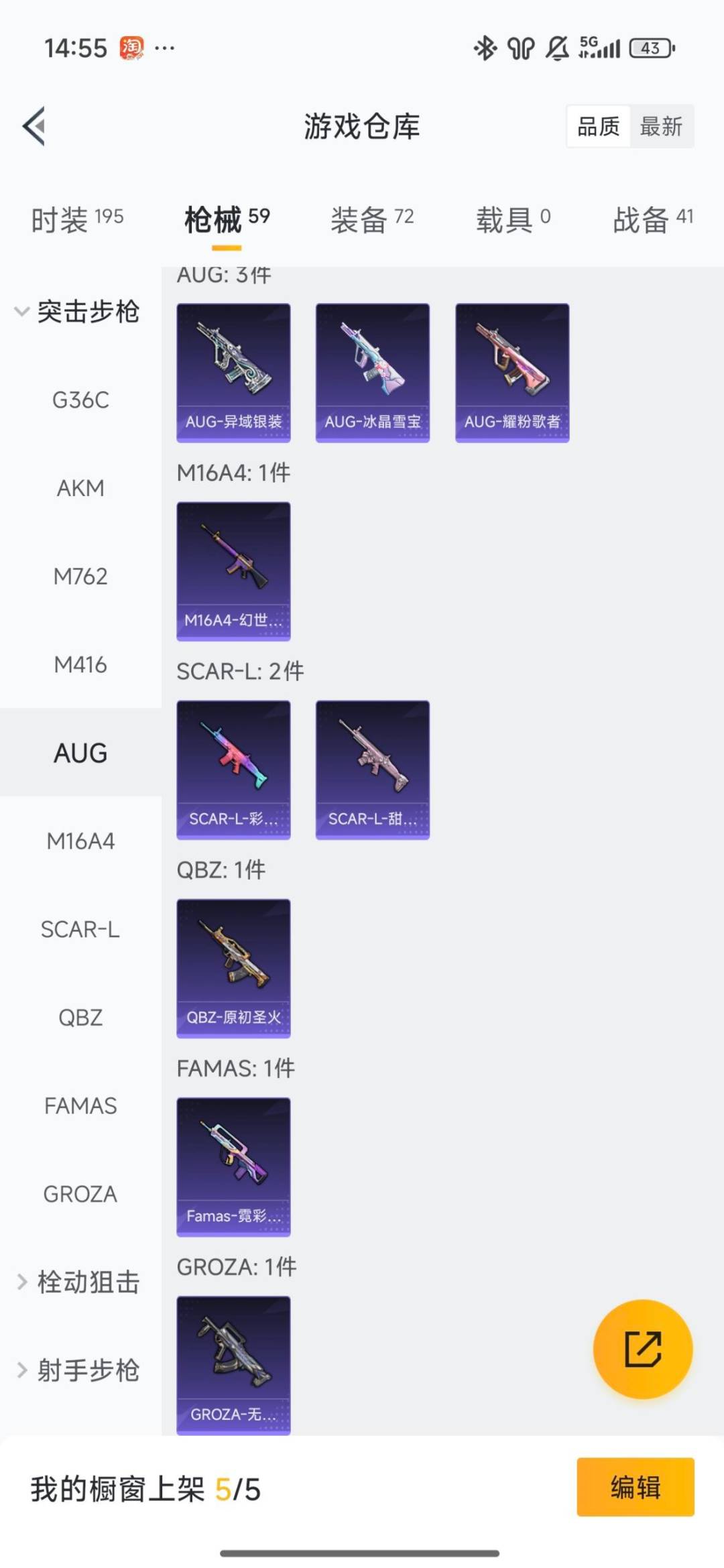Open the AUG-冰晶雪宝 skin
This screenshot has height=1568, width=724.
[x=373, y=373]
